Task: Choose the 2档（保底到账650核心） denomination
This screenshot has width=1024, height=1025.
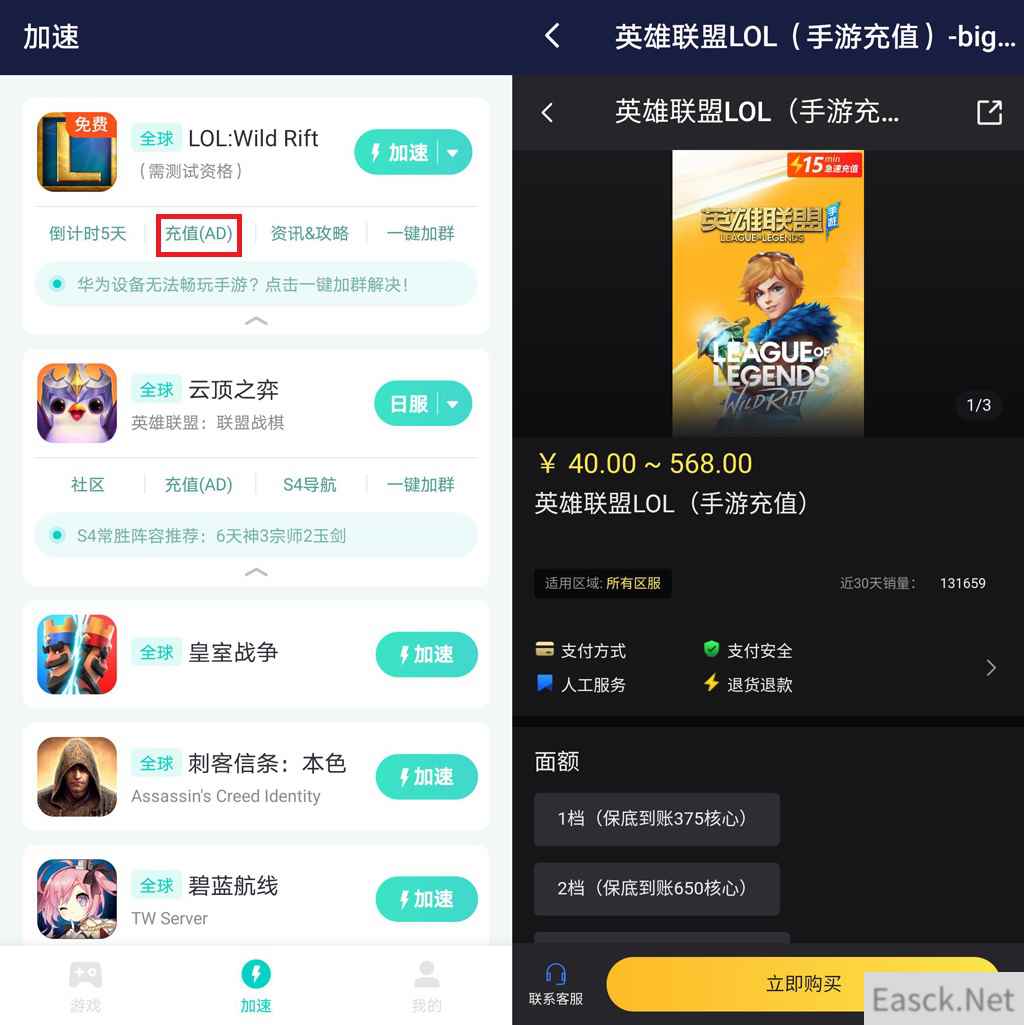Action: point(656,888)
